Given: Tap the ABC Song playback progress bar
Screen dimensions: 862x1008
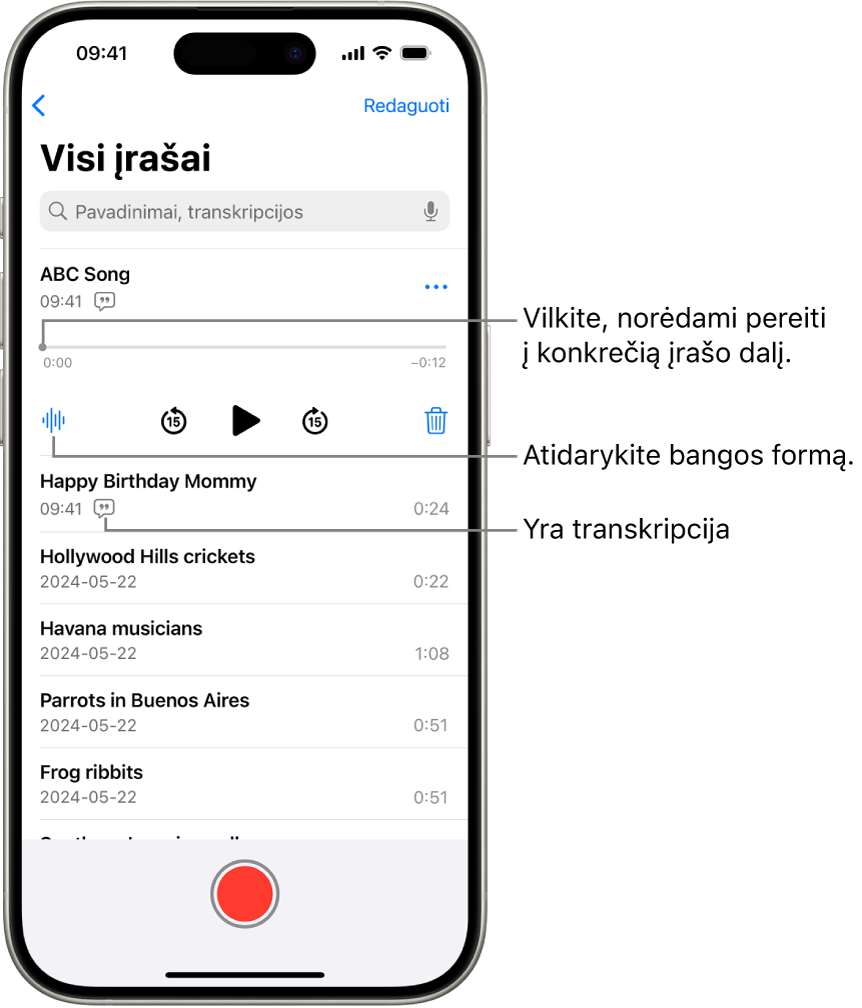Looking at the screenshot, I should click(244, 347).
